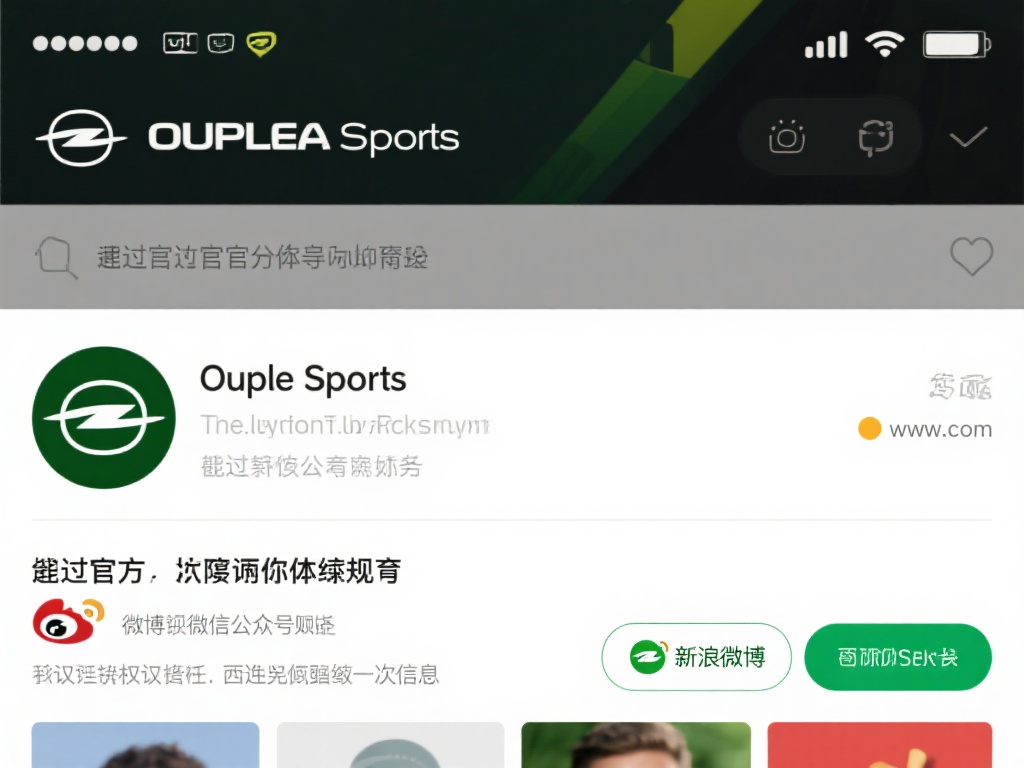
Task: Tap the heart favorite icon
Action: 971,257
